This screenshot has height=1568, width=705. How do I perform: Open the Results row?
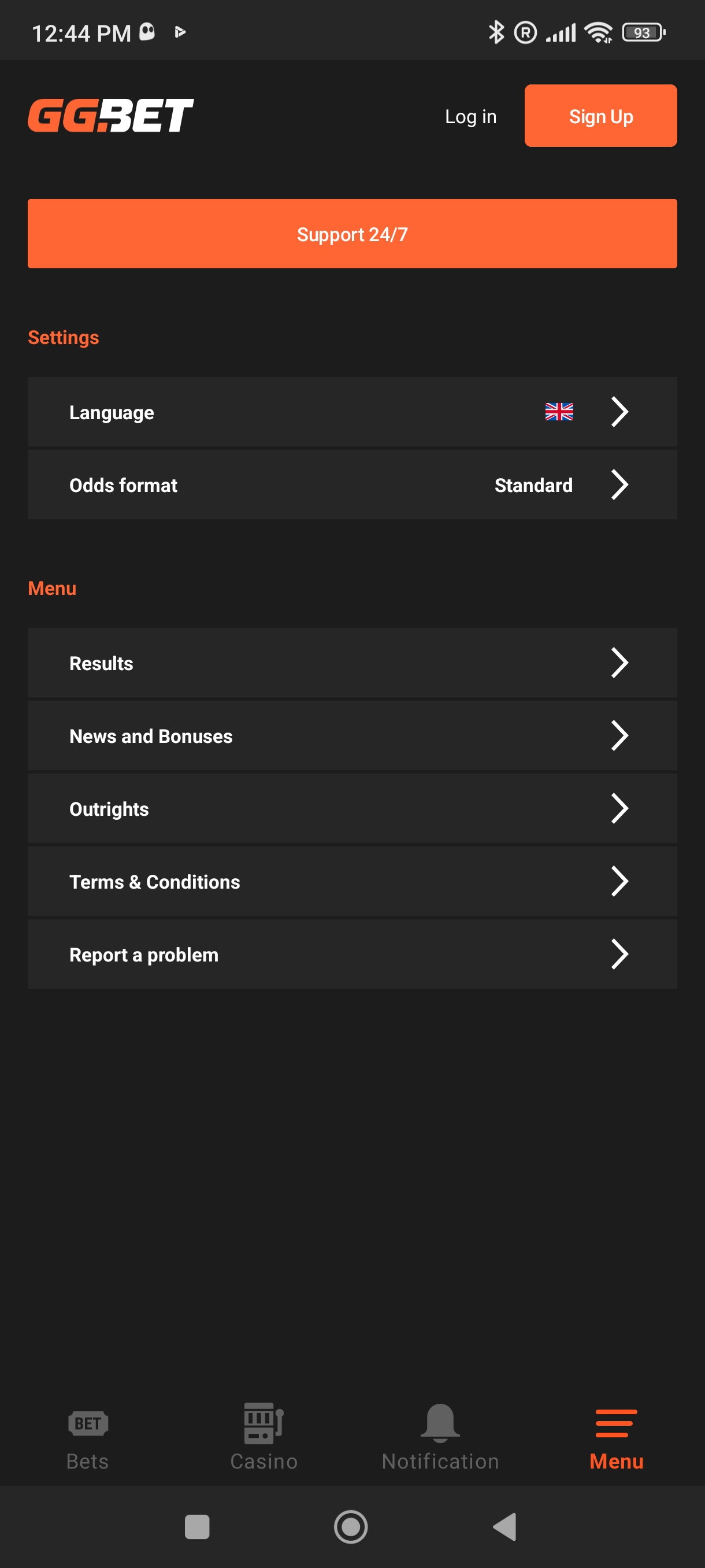point(352,663)
